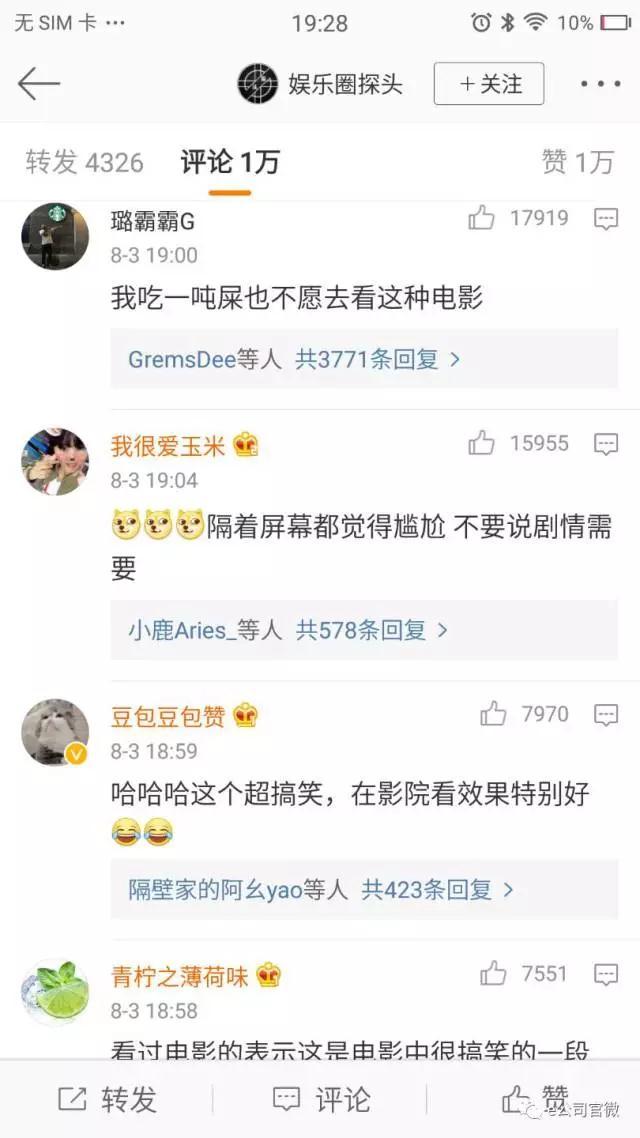Open the 共423条回复 reply thread
Screen dimensions: 640x1138
coord(437,889)
